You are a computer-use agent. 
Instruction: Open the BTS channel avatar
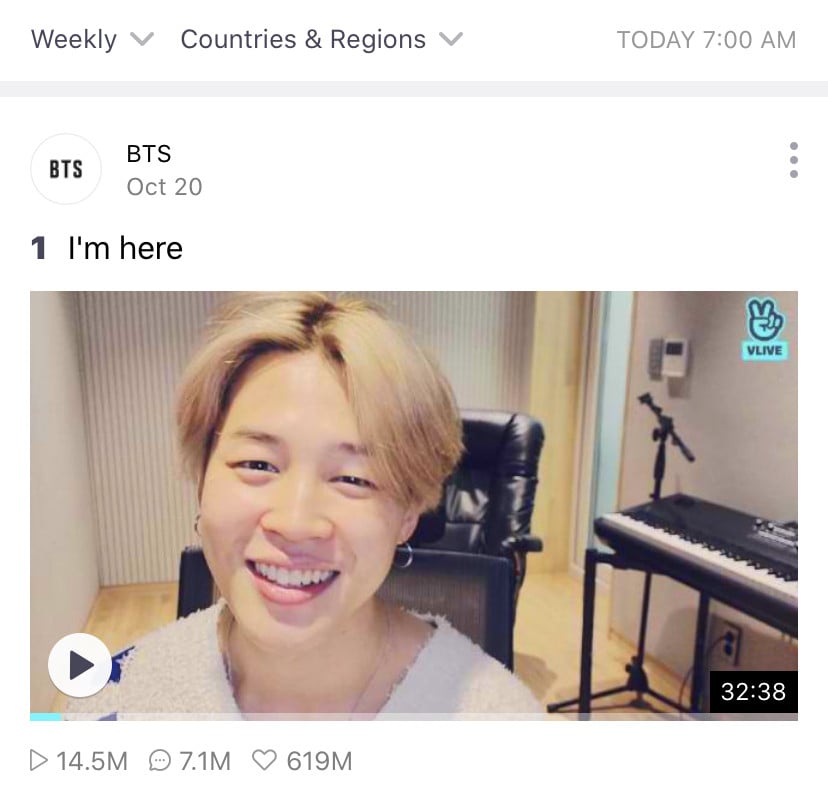(66, 169)
